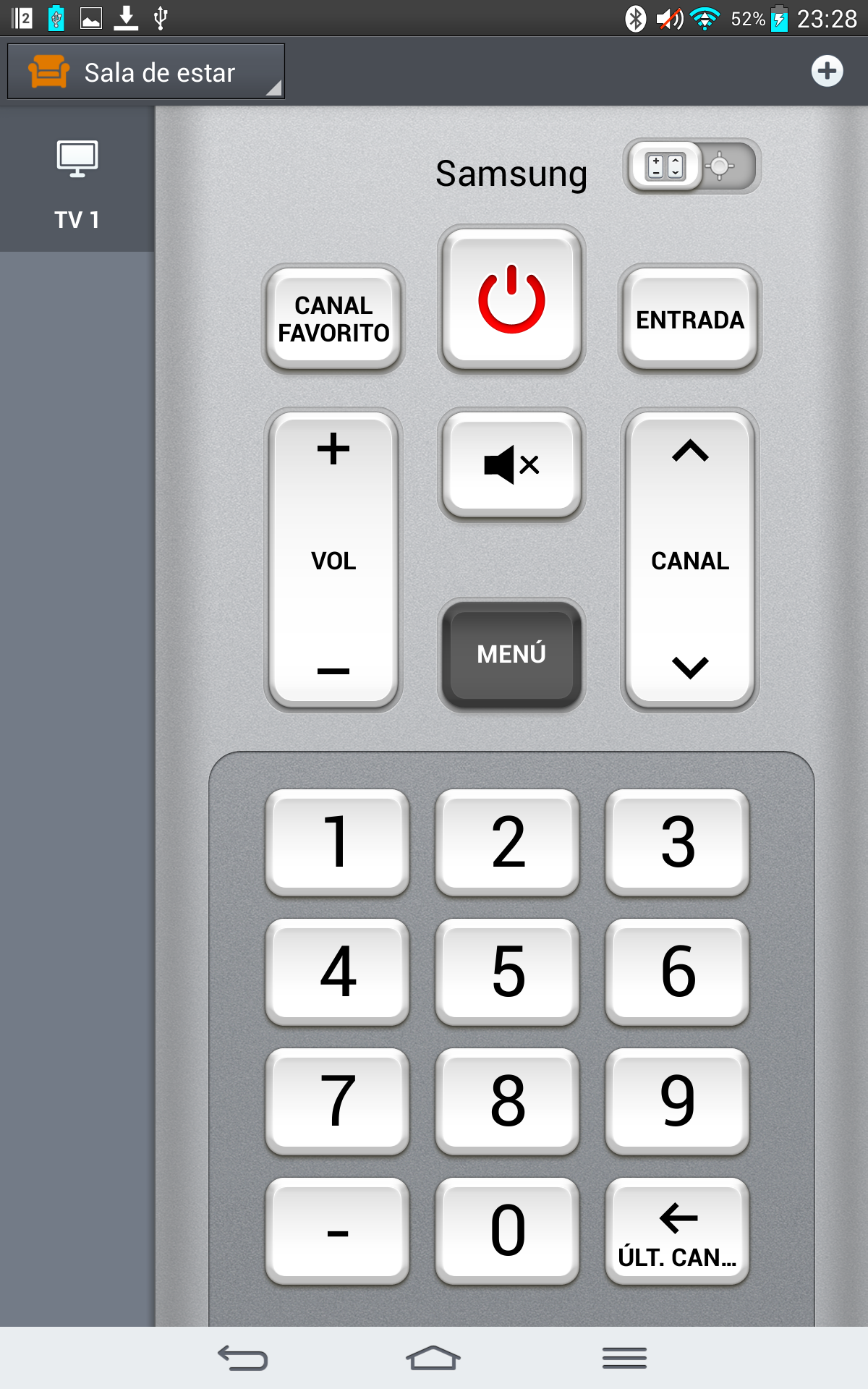Viewport: 868px width, 1389px height.
Task: Enter digit 9 on the keypad
Action: (x=677, y=1101)
